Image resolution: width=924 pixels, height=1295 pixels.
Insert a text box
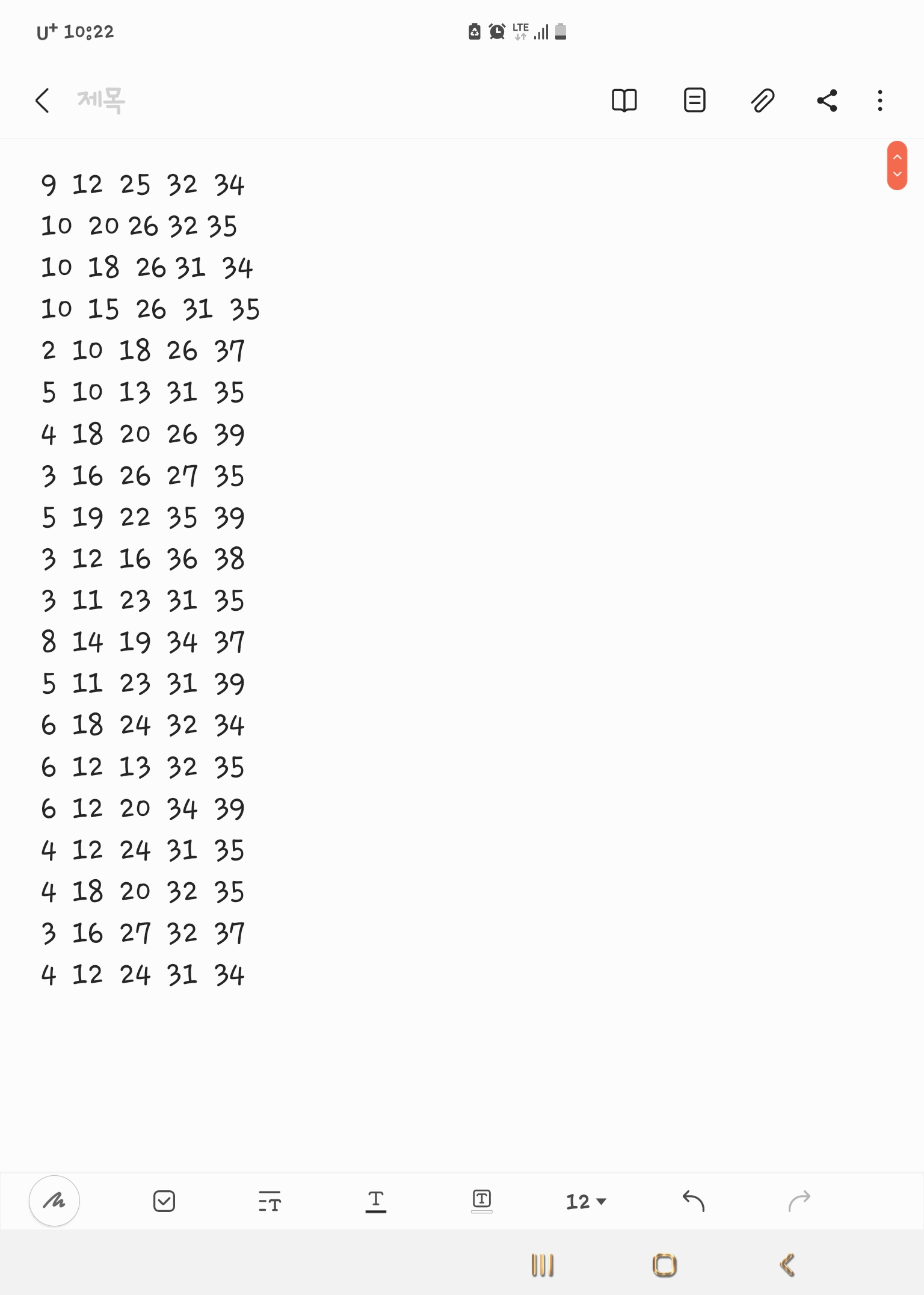click(x=481, y=1201)
